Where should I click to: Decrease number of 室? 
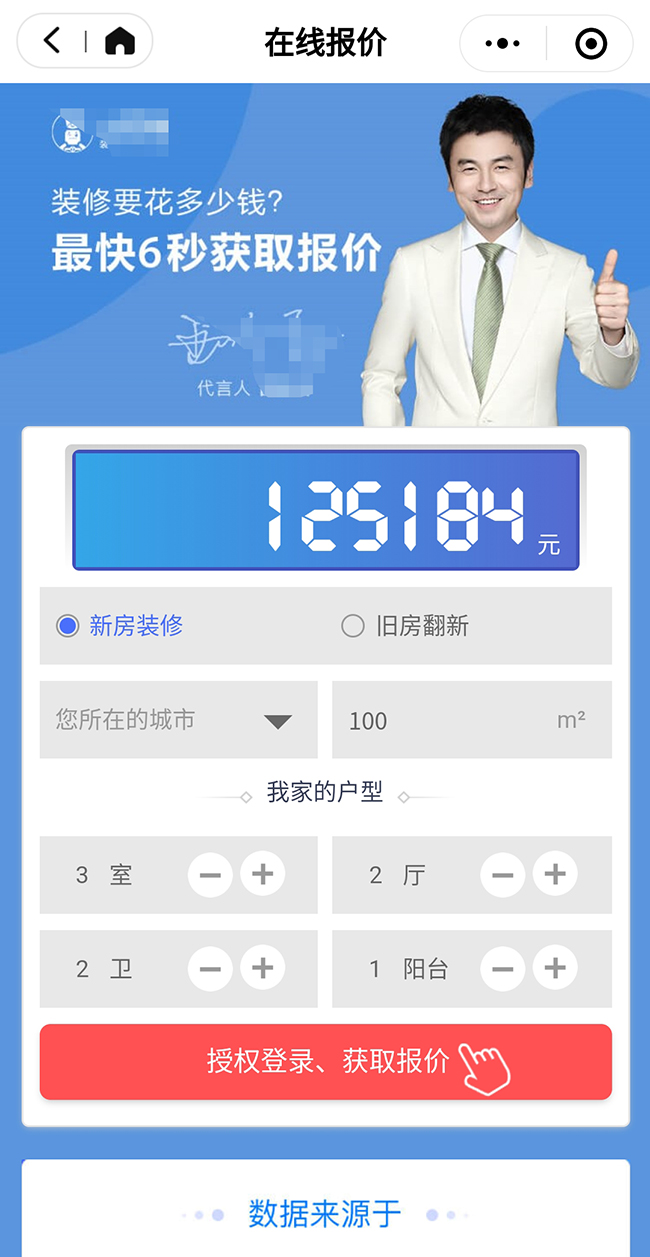tap(210, 875)
